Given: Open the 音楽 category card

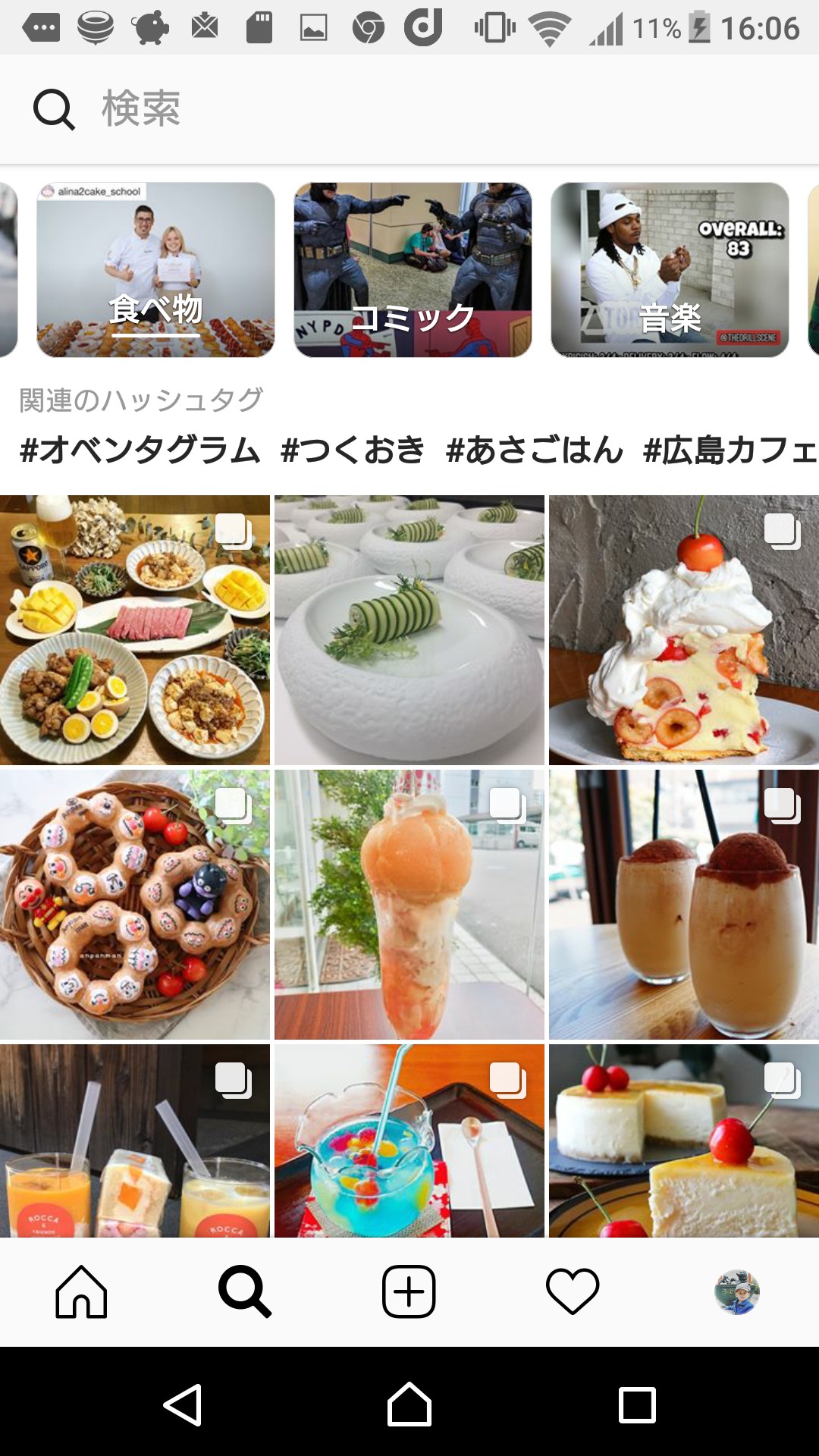Looking at the screenshot, I should tap(670, 270).
